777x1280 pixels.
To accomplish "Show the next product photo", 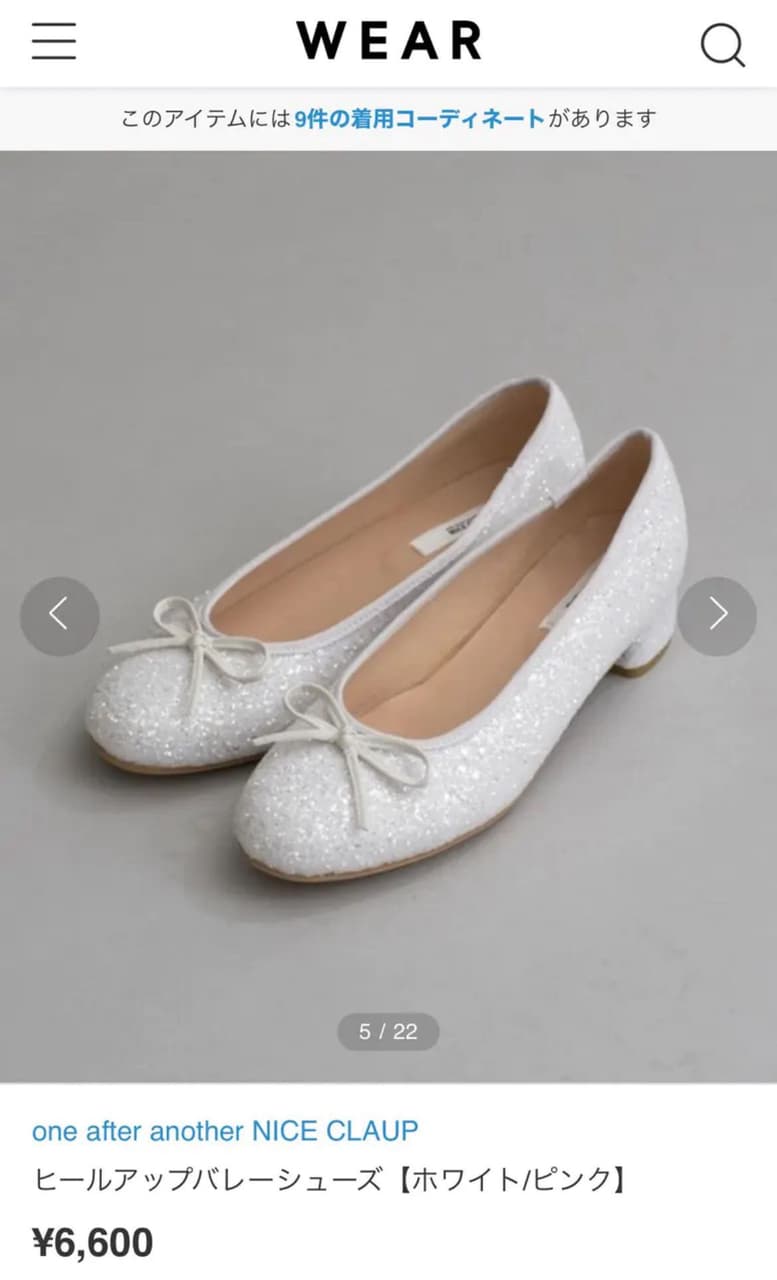I will [x=717, y=616].
